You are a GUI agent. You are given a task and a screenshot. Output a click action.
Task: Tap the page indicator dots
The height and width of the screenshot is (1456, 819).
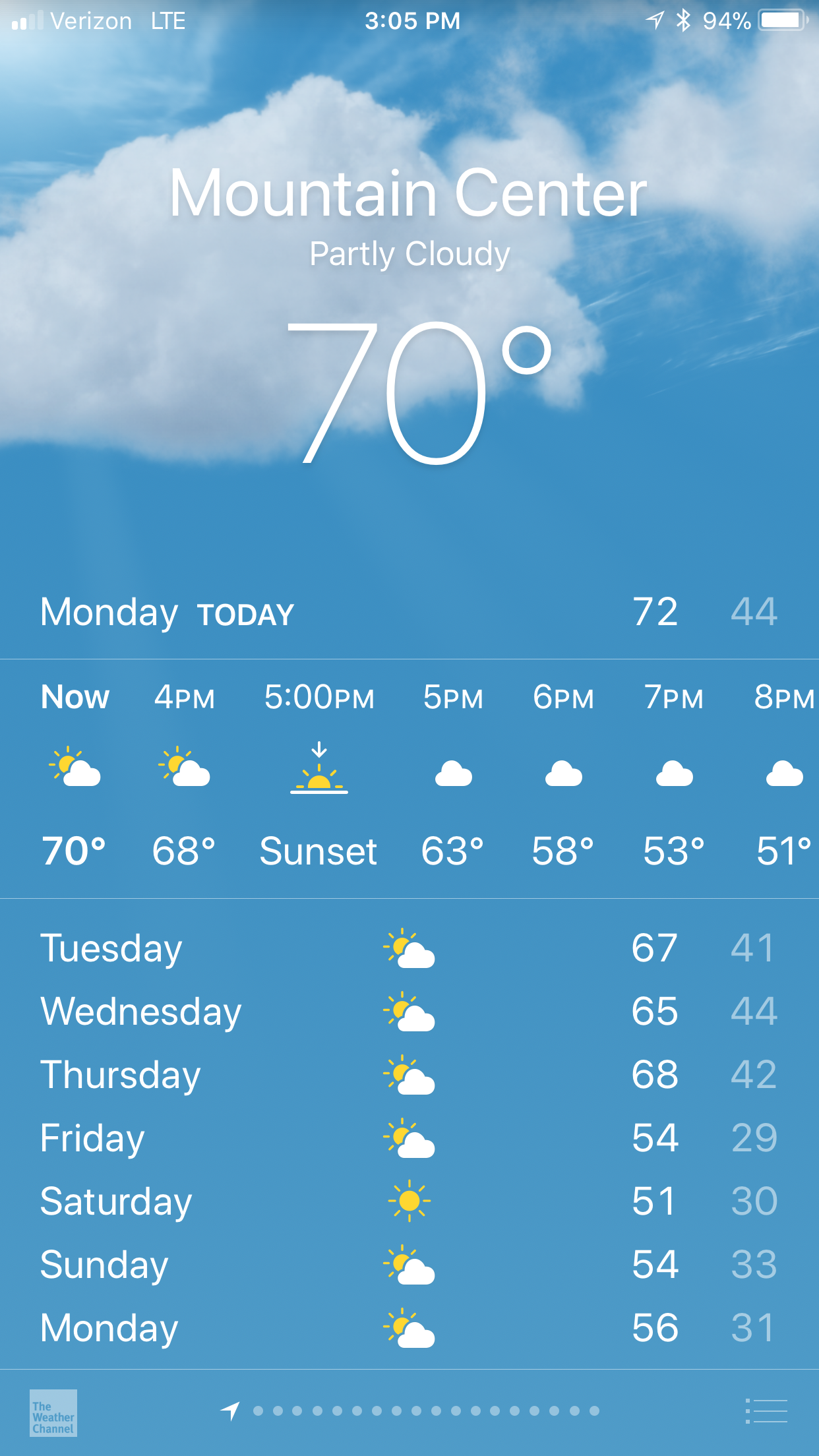(x=426, y=1411)
